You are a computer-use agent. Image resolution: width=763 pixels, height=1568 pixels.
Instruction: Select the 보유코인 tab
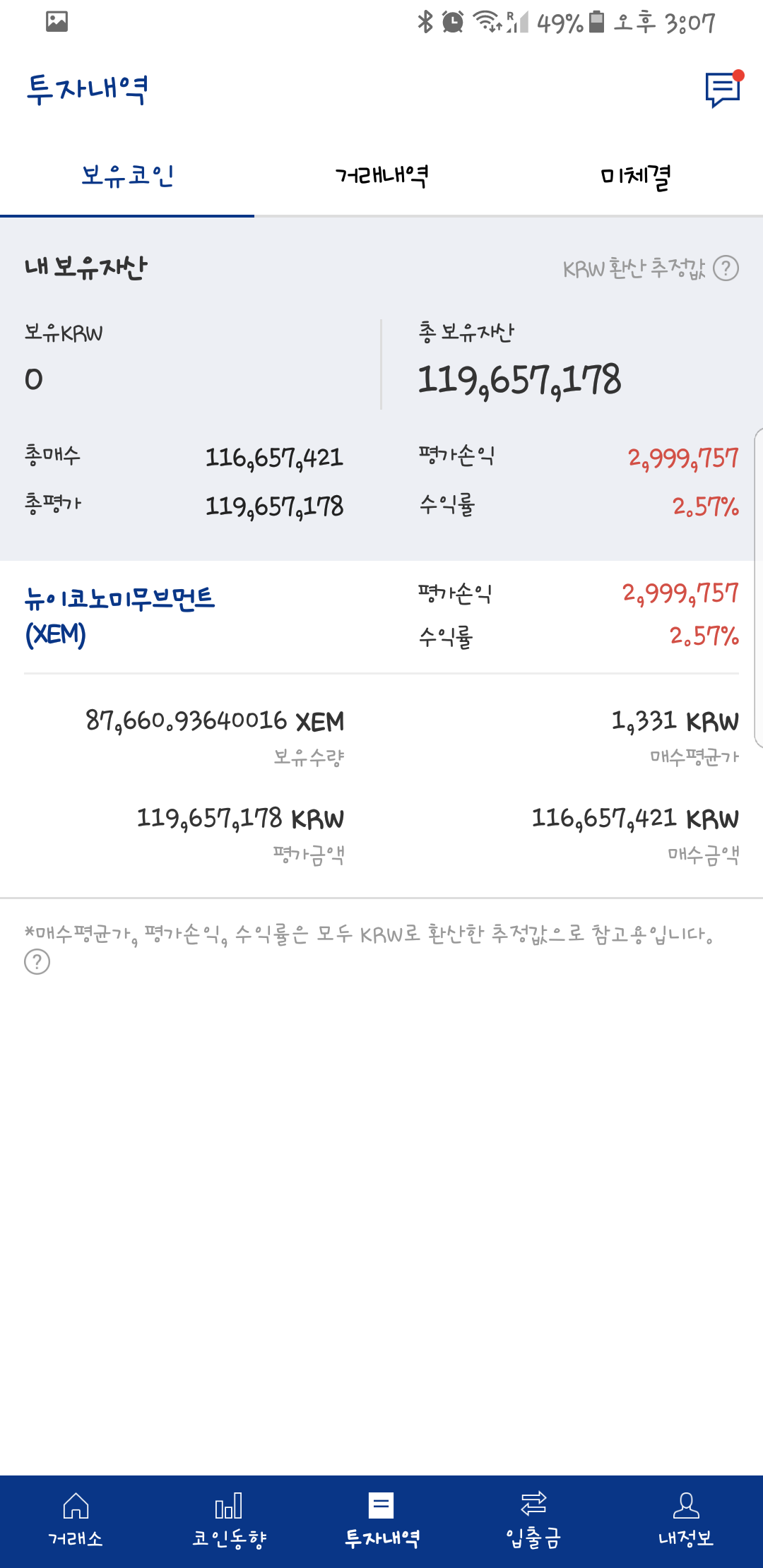(126, 177)
